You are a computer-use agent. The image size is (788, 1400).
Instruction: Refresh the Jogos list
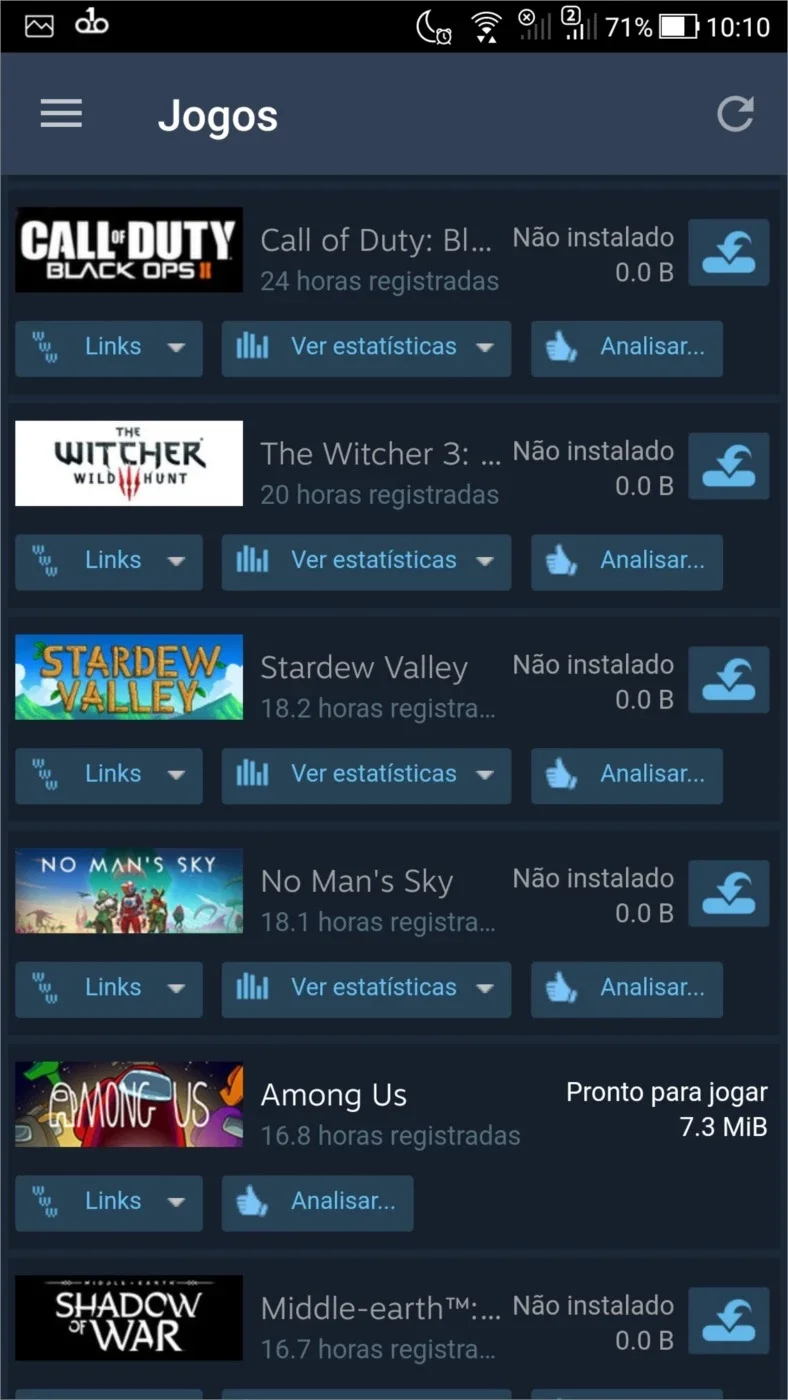pyautogui.click(x=736, y=114)
